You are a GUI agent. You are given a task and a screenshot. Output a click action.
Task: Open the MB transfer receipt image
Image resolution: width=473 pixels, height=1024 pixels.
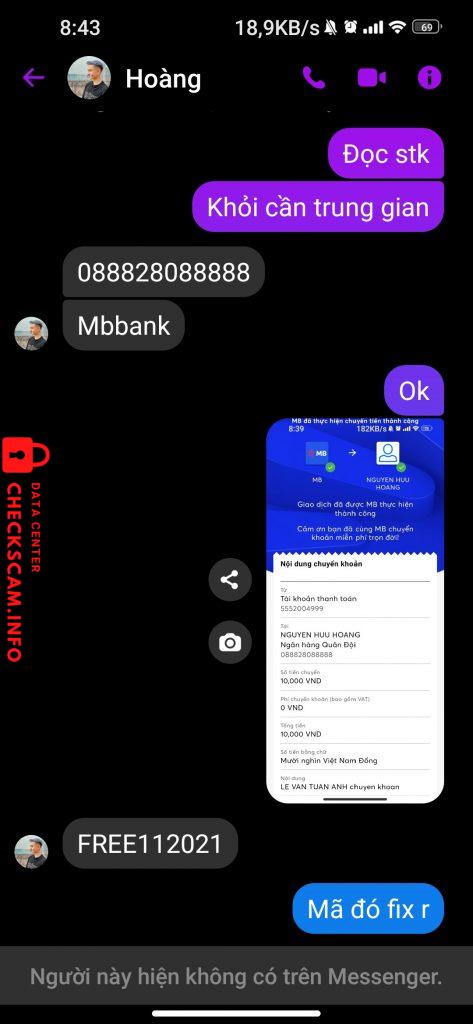[x=355, y=610]
